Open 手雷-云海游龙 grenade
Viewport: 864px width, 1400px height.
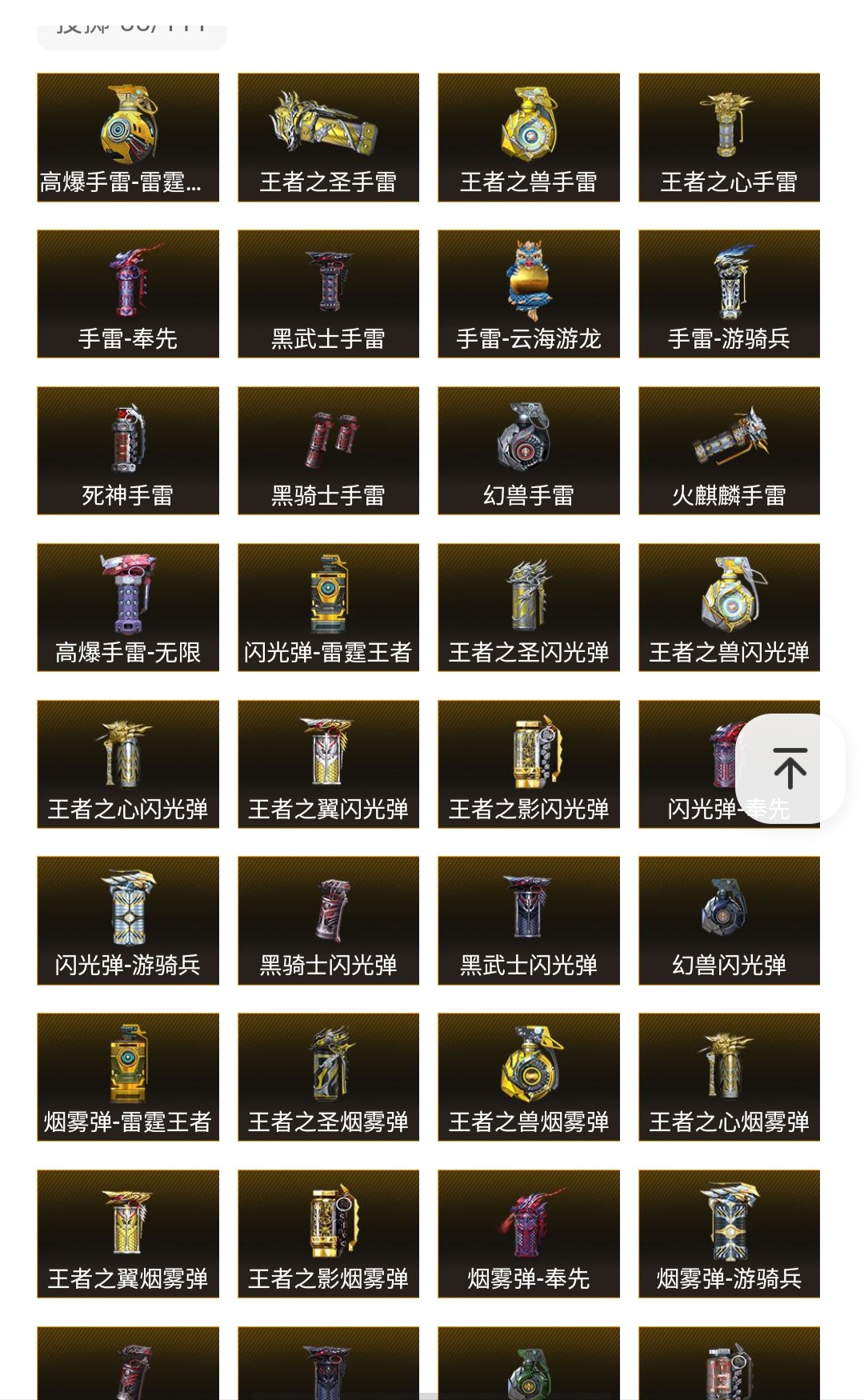[528, 294]
